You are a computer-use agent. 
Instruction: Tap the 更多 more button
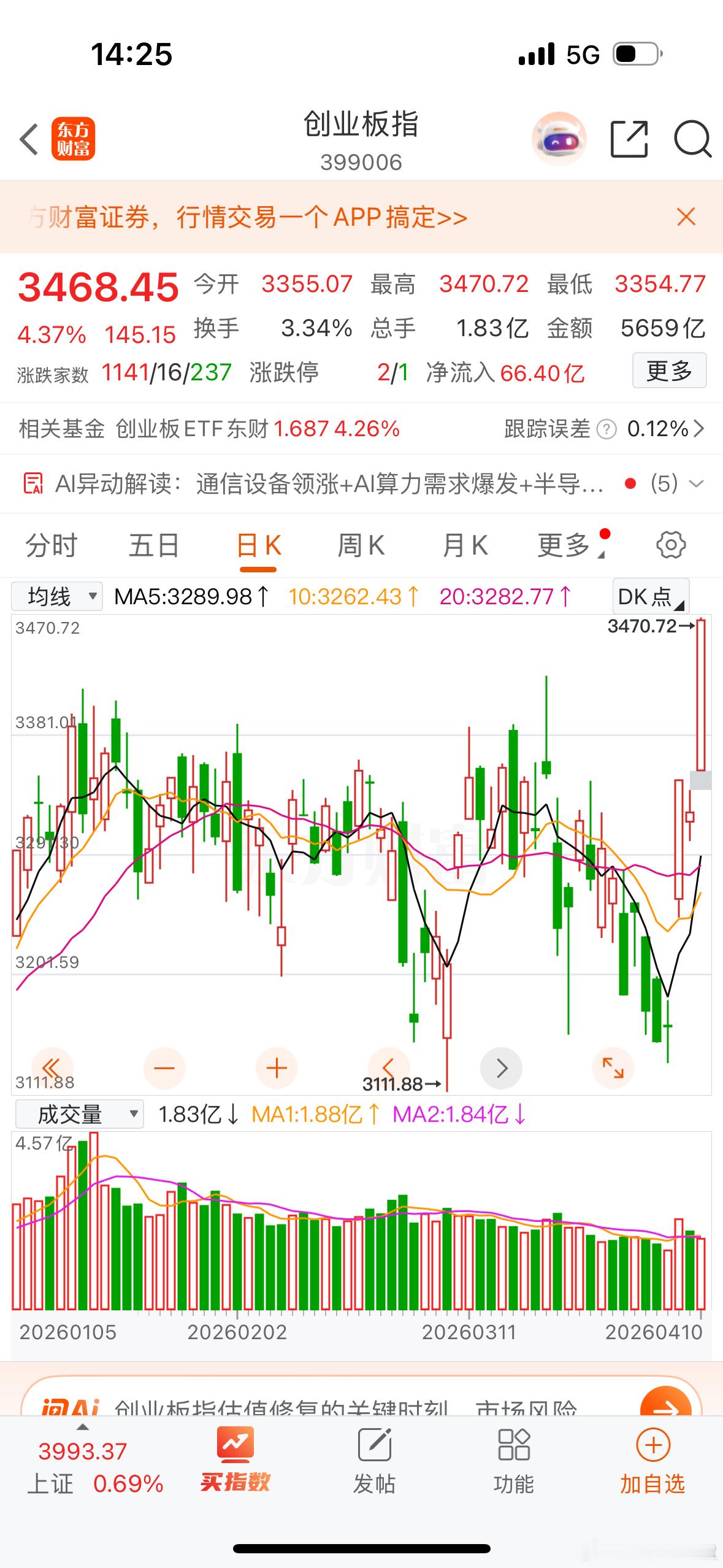point(670,371)
